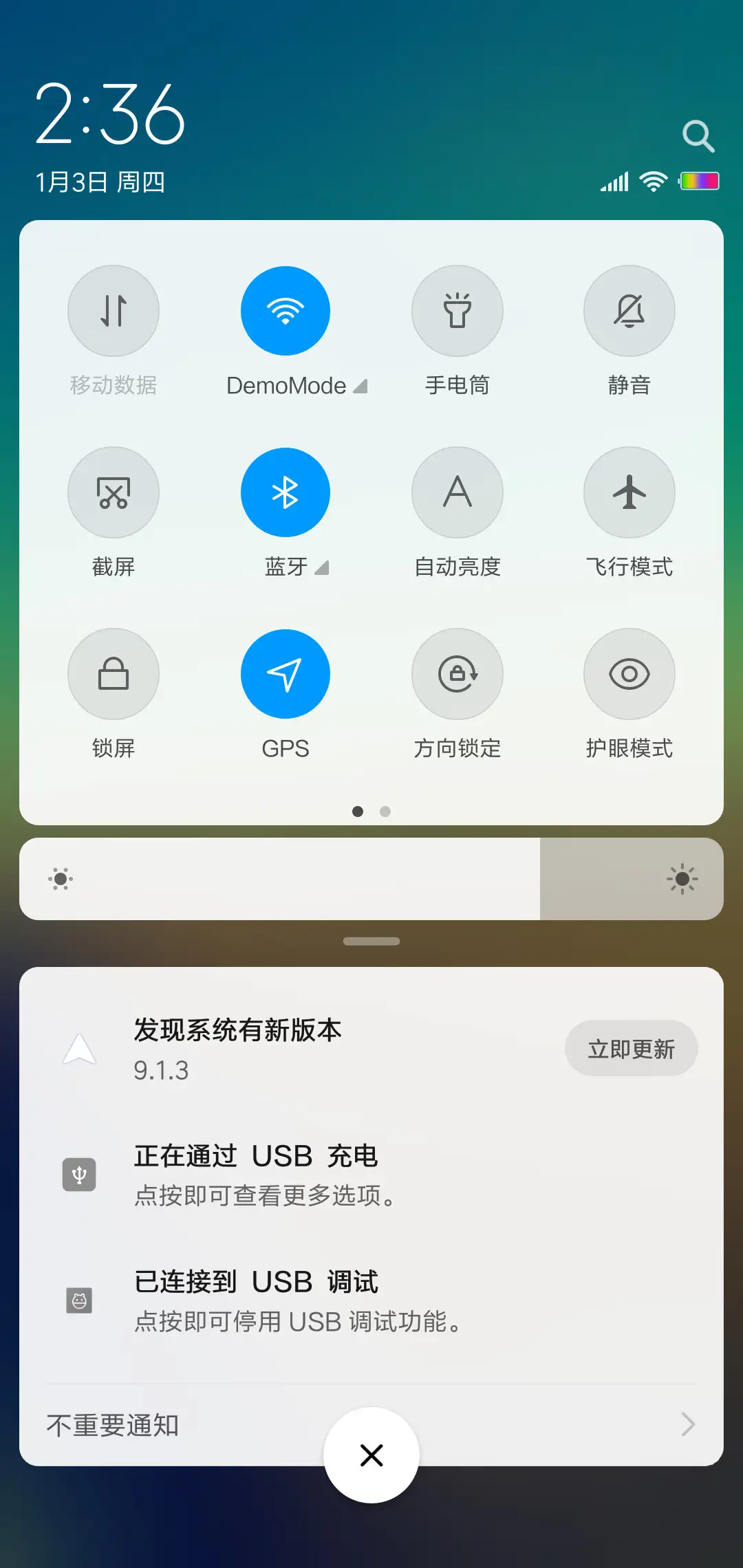Open GPS quick settings tile
The height and width of the screenshot is (1568, 743).
(x=286, y=674)
